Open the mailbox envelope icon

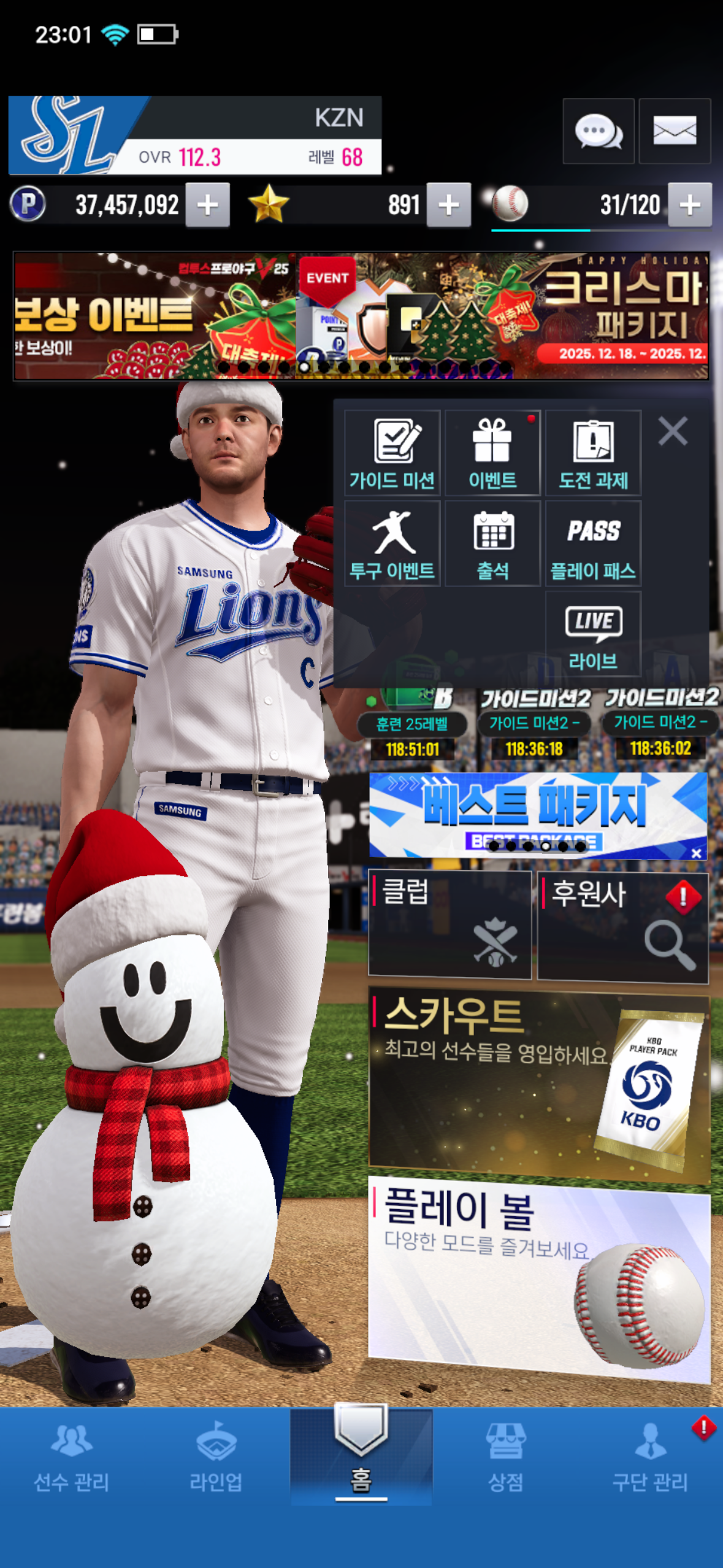pos(675,131)
